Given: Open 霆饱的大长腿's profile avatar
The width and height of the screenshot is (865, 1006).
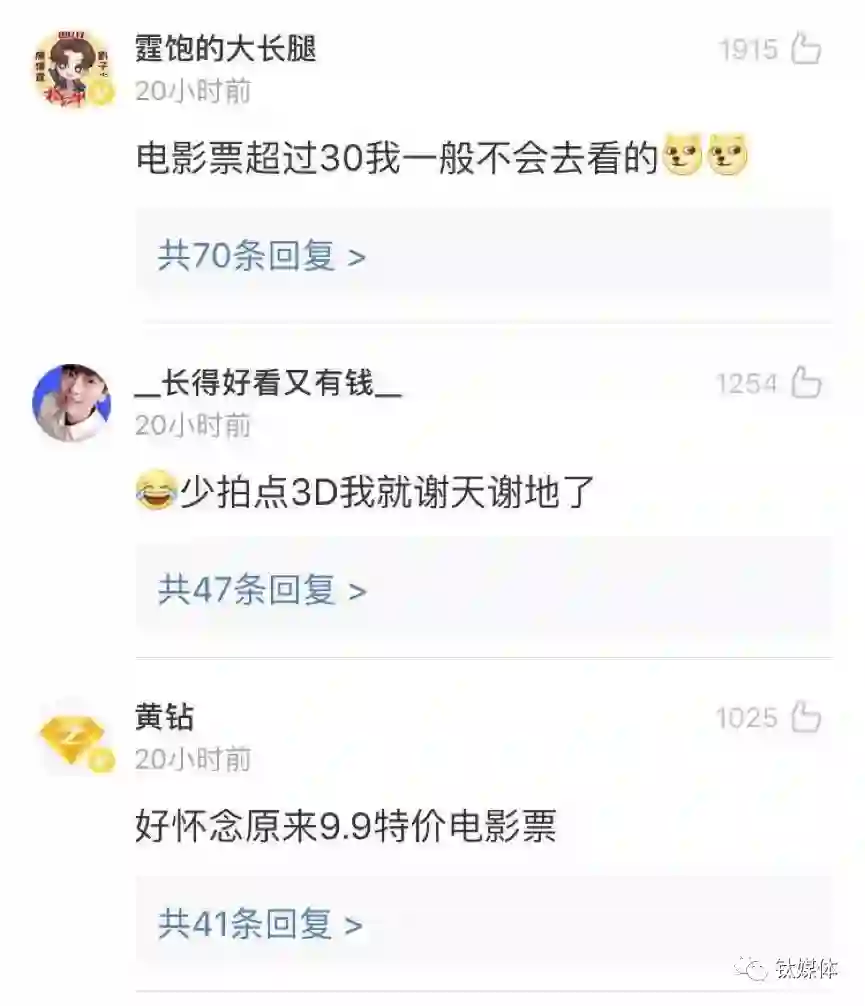Looking at the screenshot, I should [x=73, y=69].
